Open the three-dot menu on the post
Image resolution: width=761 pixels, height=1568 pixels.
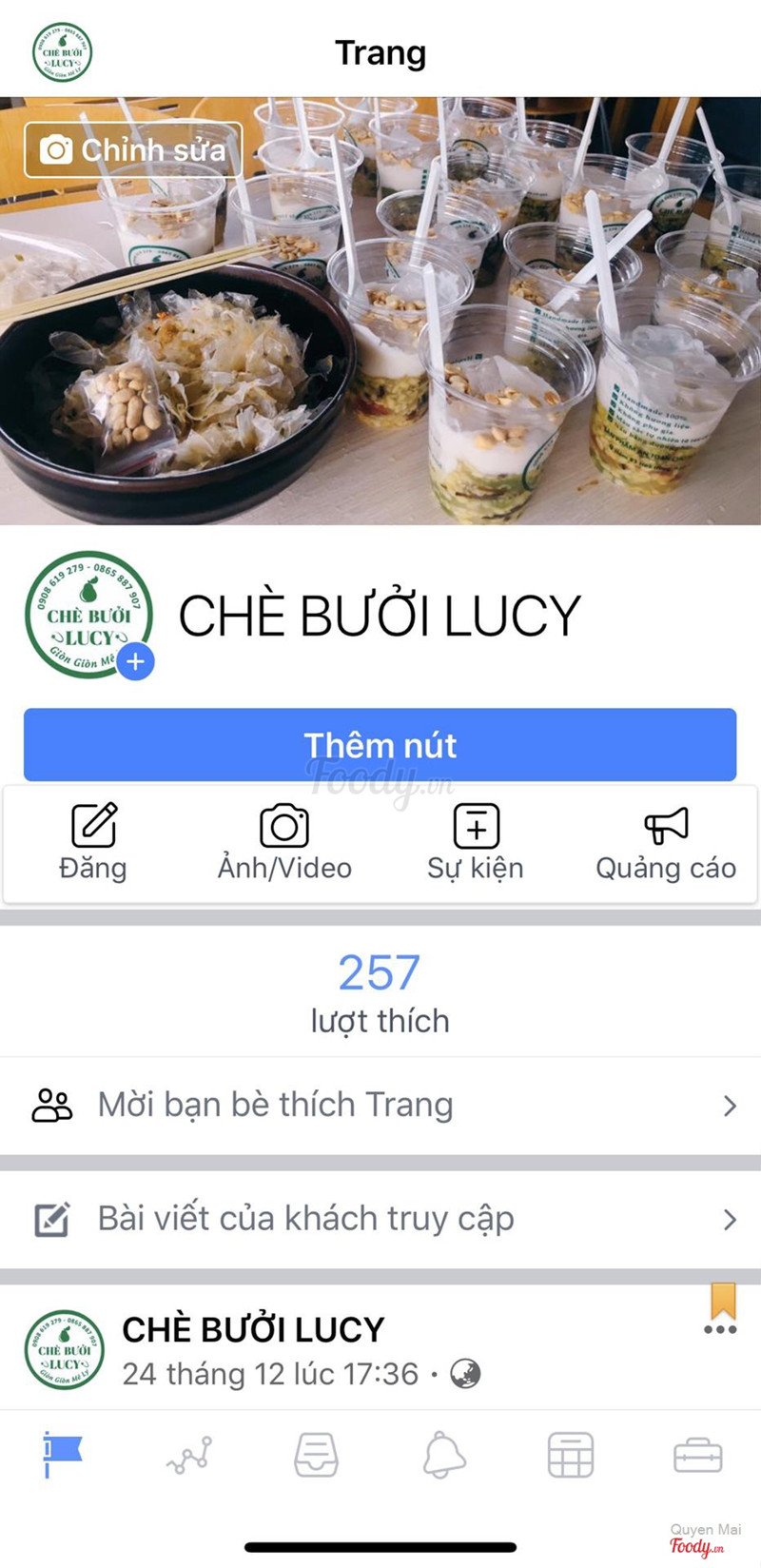pos(720,1329)
